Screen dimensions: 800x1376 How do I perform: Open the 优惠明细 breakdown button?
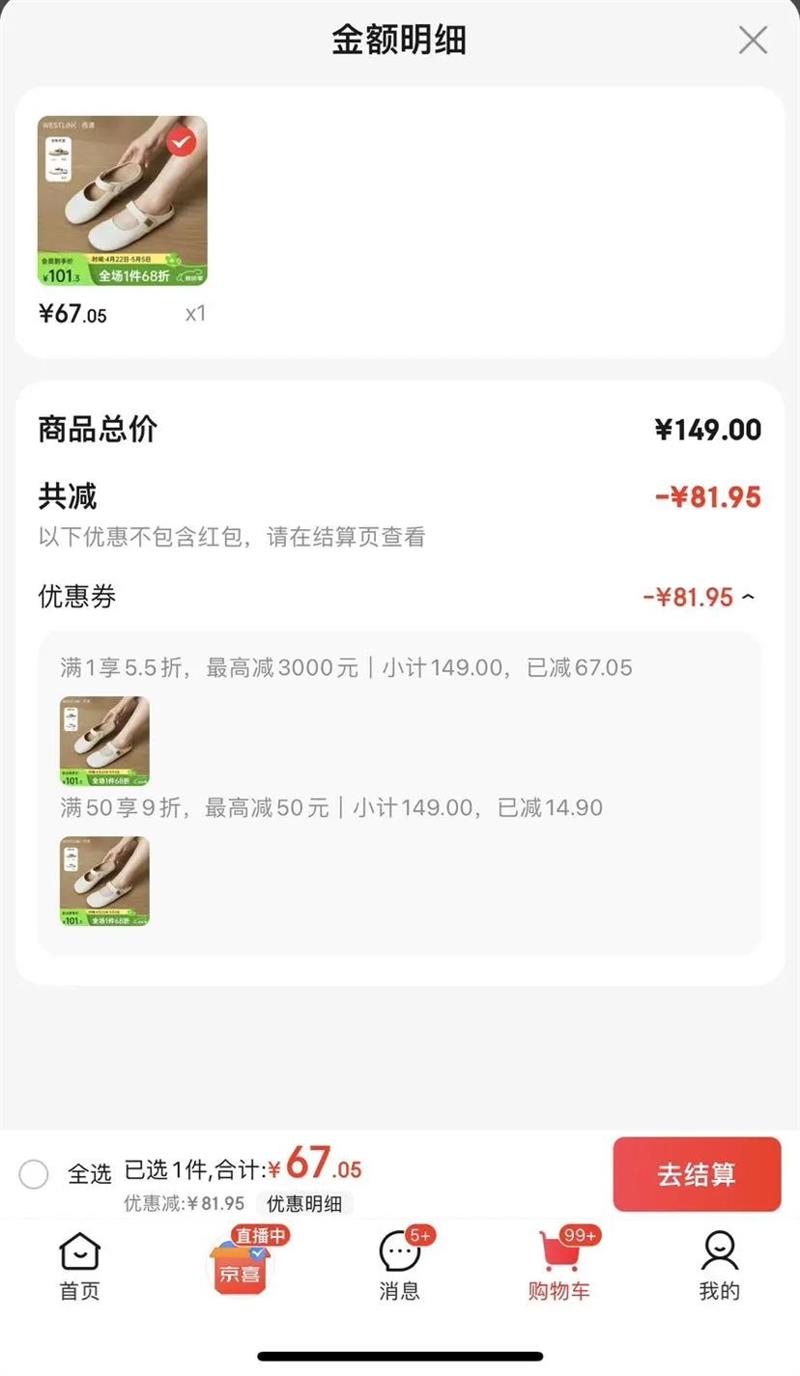click(304, 1203)
